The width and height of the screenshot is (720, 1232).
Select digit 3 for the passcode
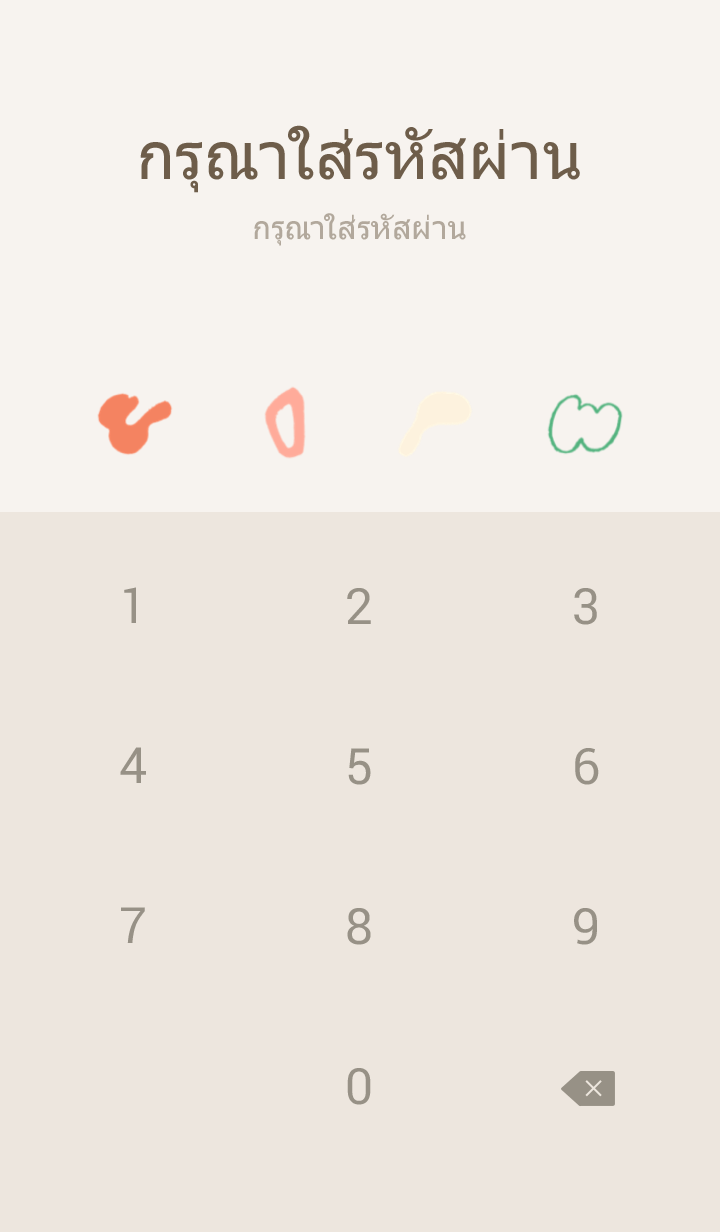(x=585, y=607)
